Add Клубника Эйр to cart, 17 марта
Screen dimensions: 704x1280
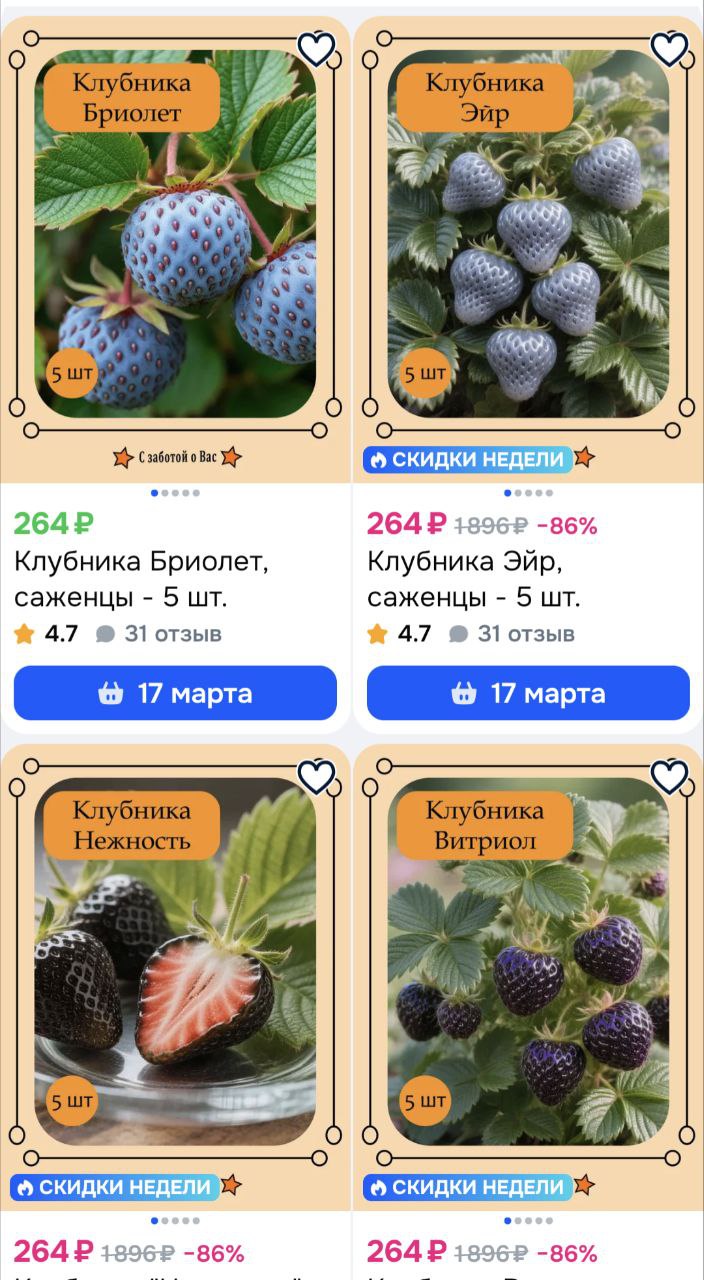[528, 693]
